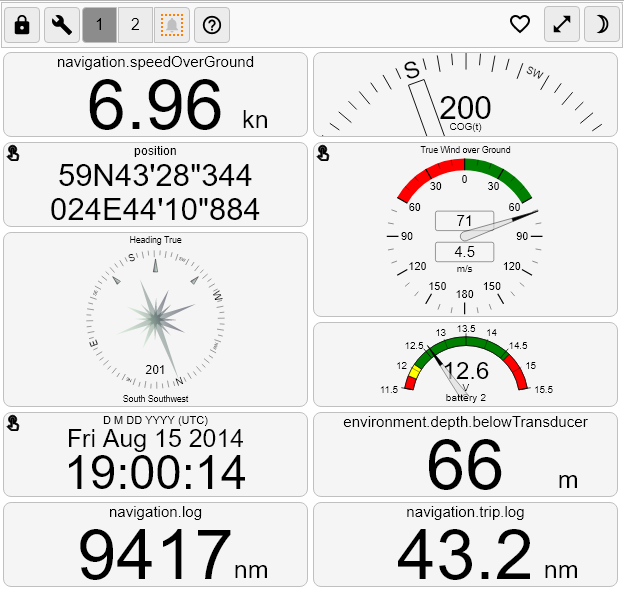Open the settings wrench
Image resolution: width=624 pixels, height=591 pixels.
pyautogui.click(x=62, y=25)
